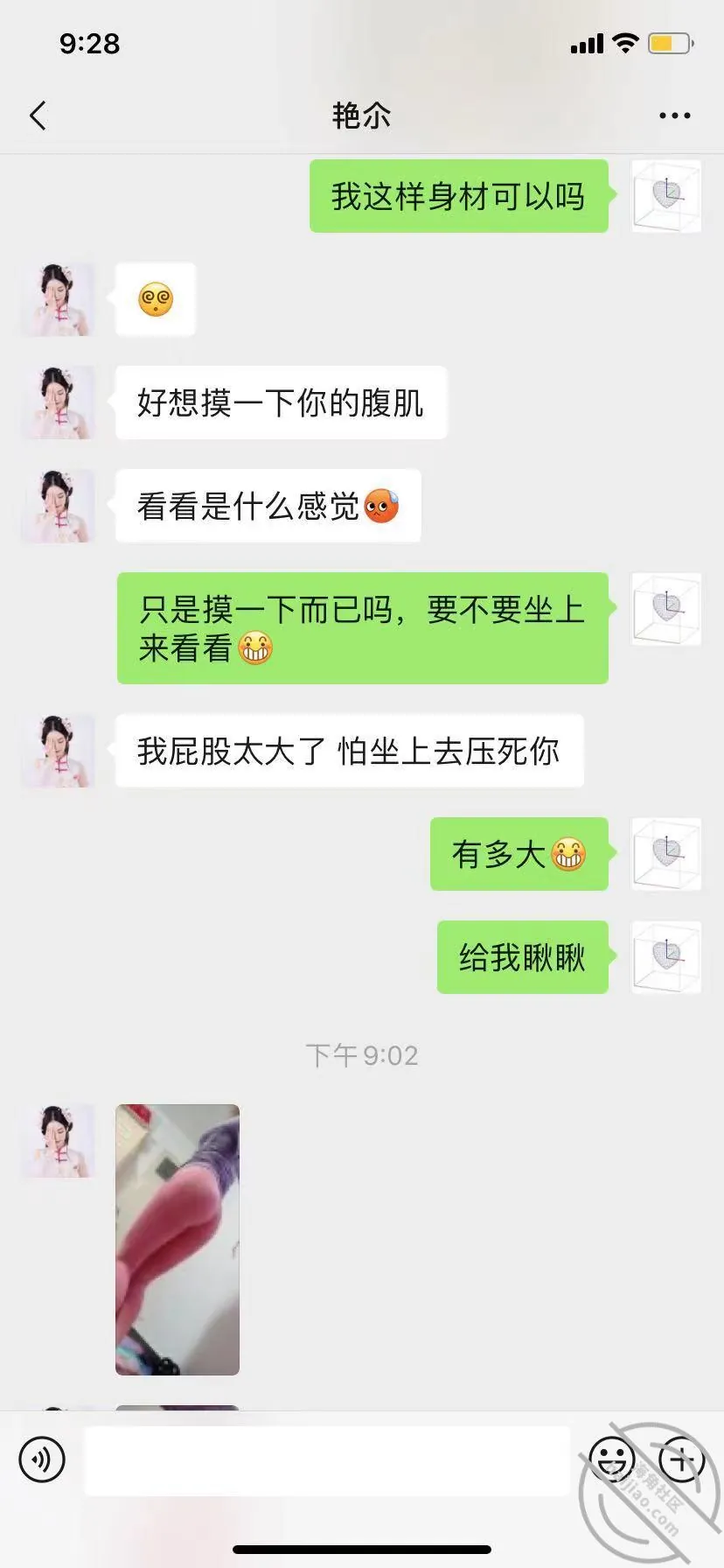Tap the message text field
Screen dimensions: 724x1568
point(327,1460)
